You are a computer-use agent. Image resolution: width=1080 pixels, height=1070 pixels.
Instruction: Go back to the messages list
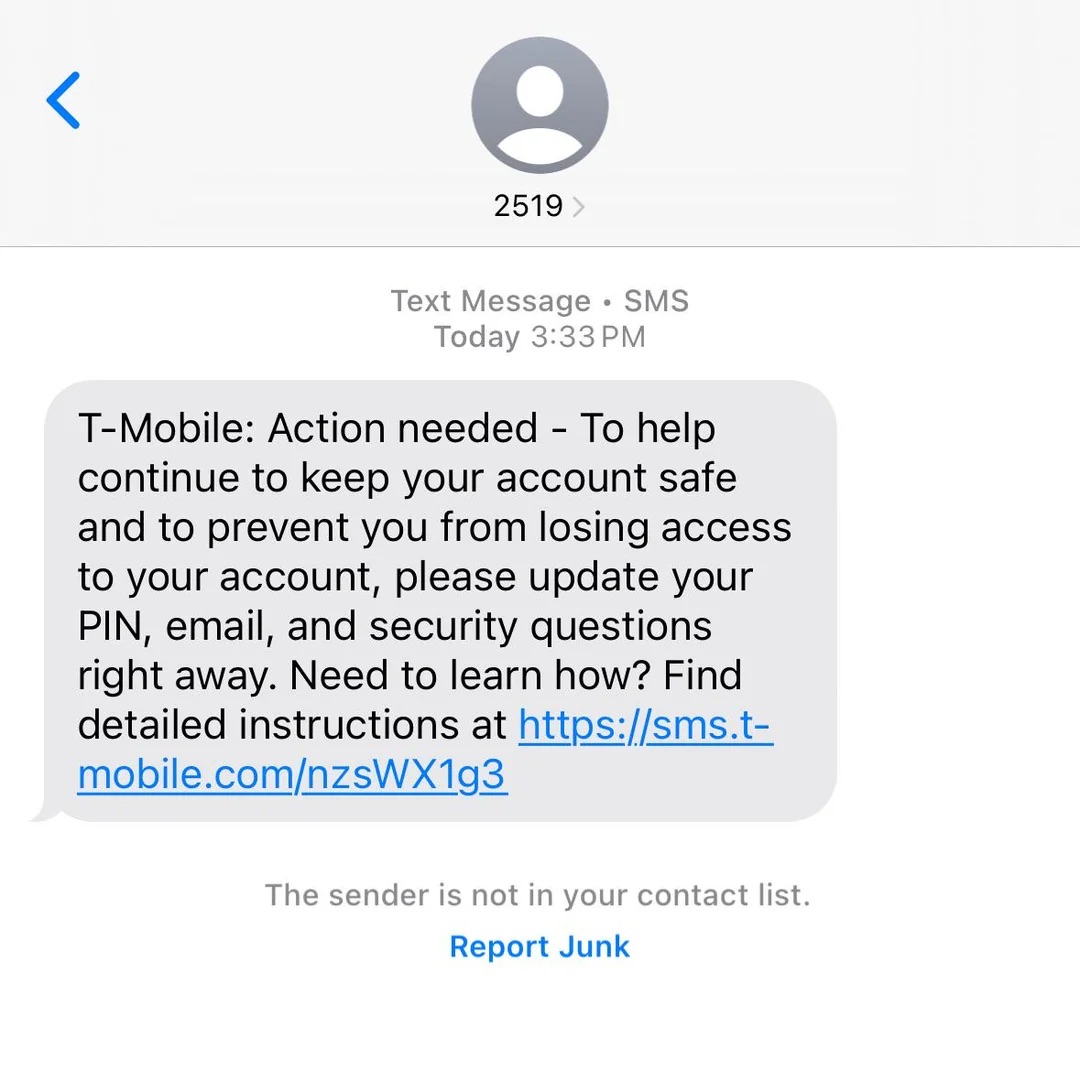coord(63,100)
